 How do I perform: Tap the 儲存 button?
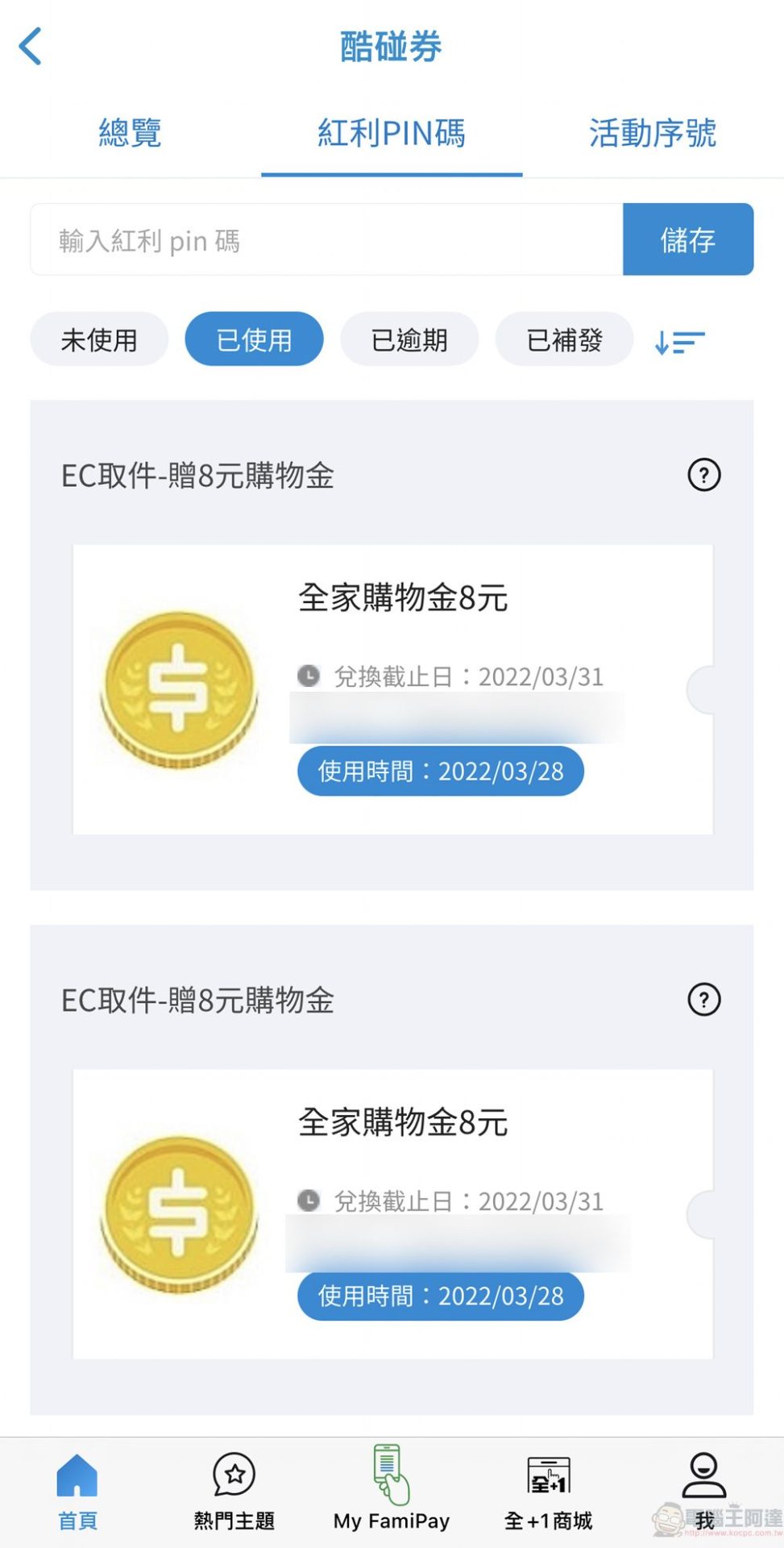click(x=687, y=240)
